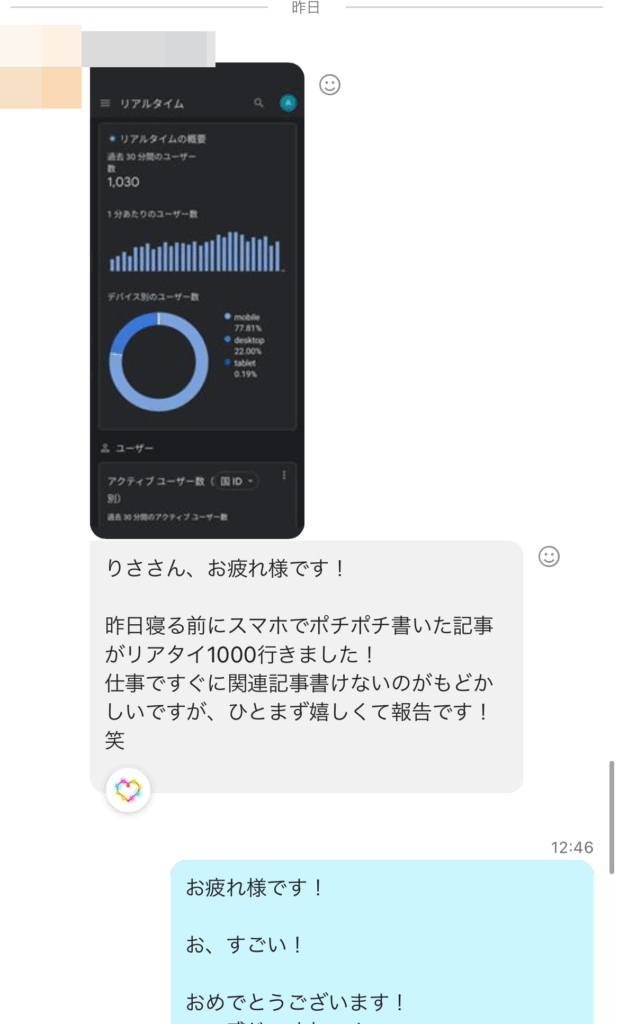Add reaction to the image message

pyautogui.click(x=330, y=85)
